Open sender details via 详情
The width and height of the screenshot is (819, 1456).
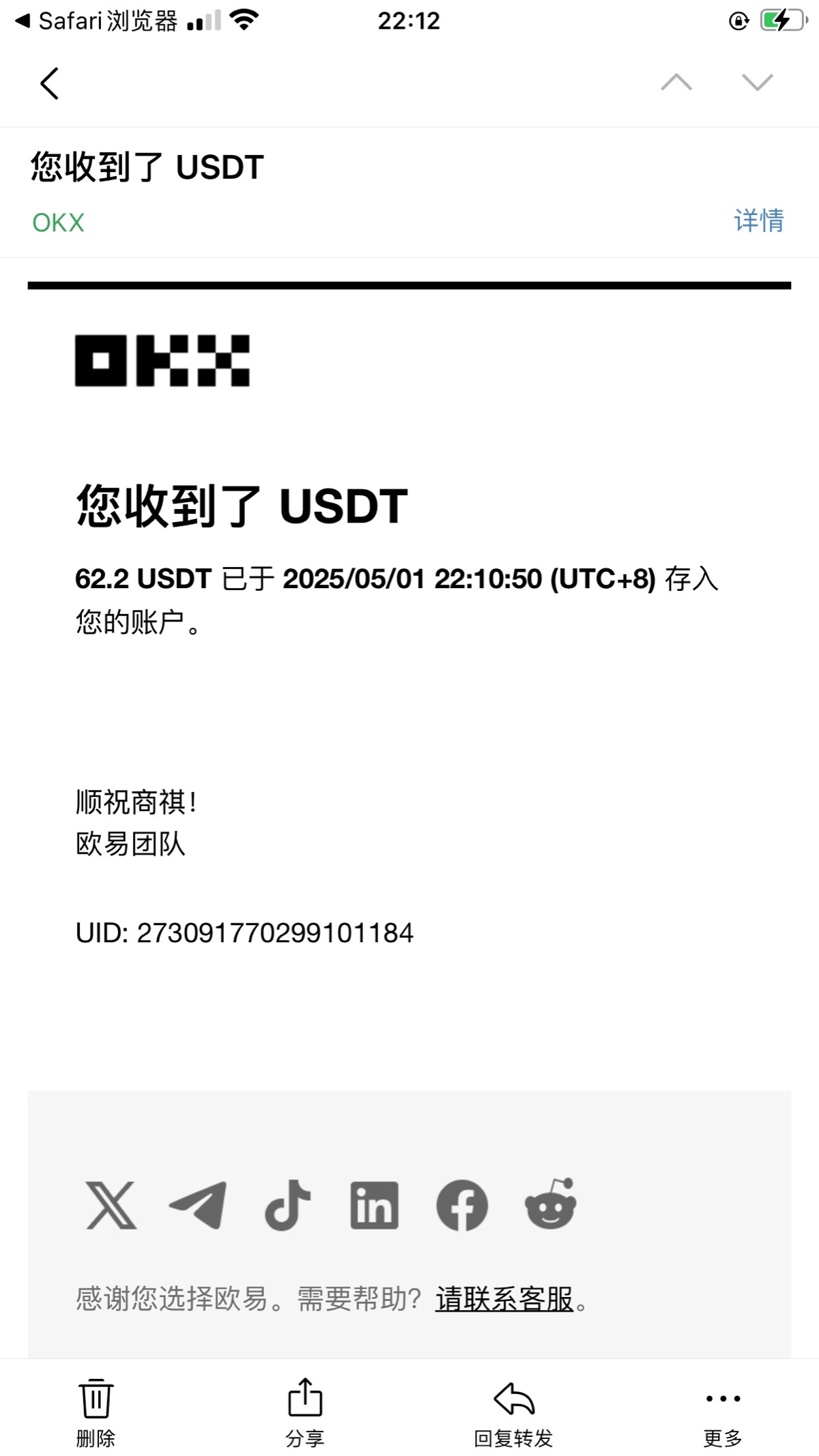[x=758, y=221]
